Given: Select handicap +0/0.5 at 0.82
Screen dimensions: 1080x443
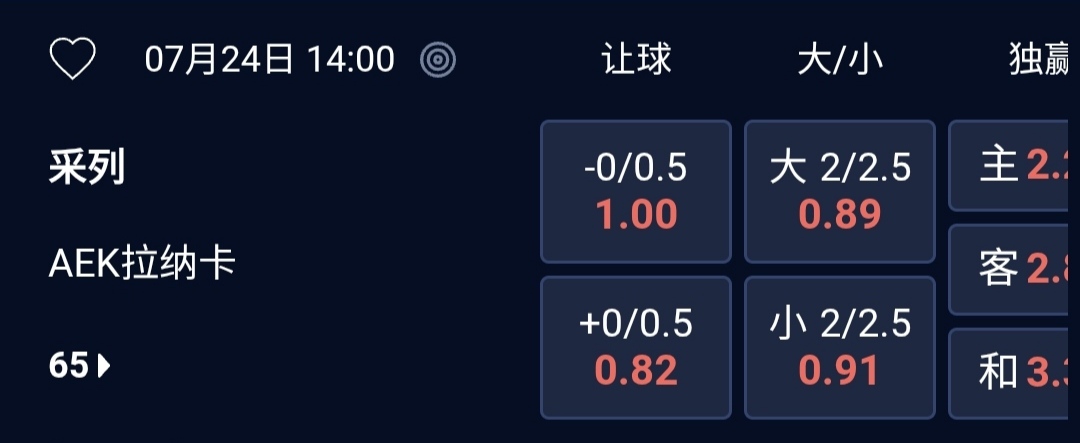Looking at the screenshot, I should (636, 347).
